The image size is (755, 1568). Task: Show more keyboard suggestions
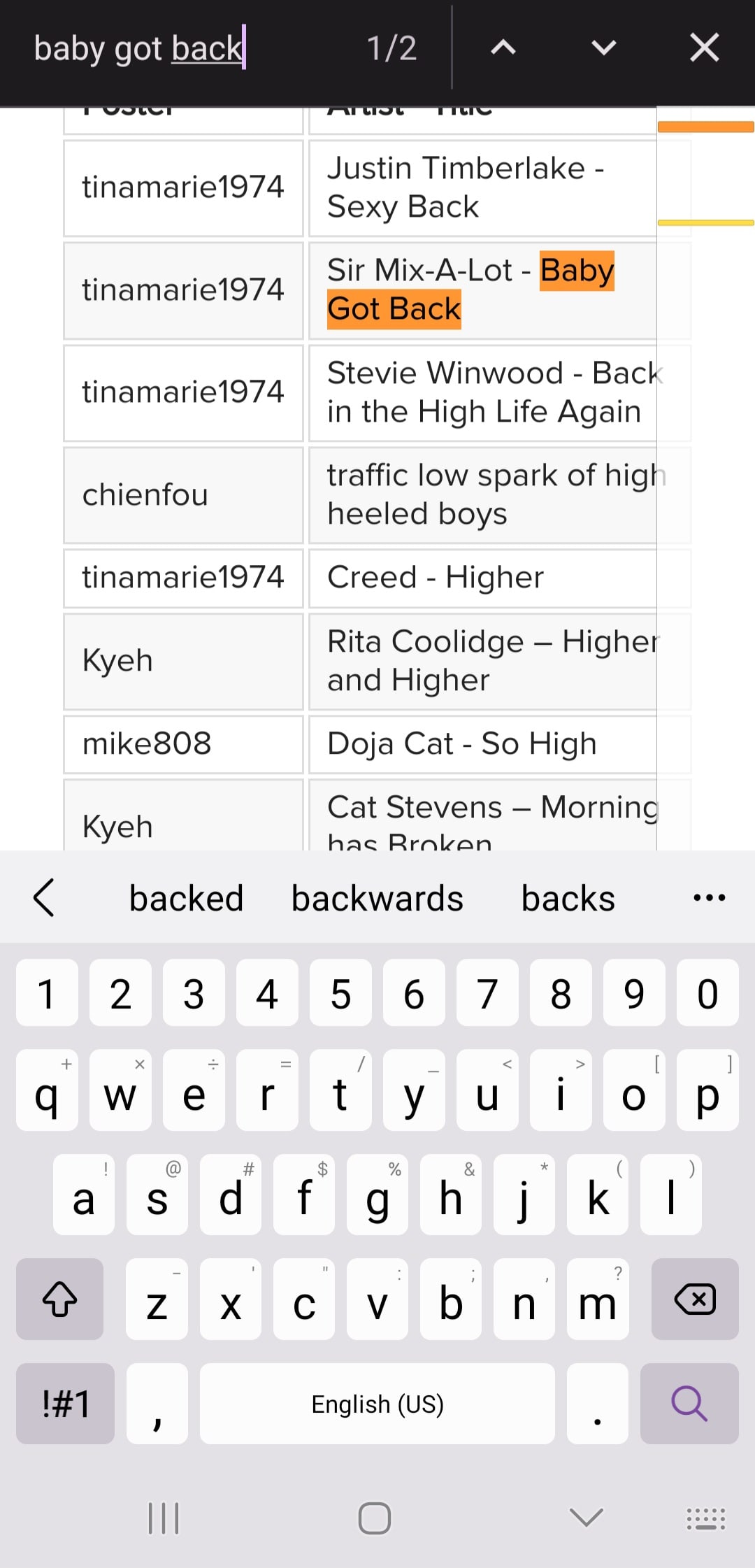[709, 898]
